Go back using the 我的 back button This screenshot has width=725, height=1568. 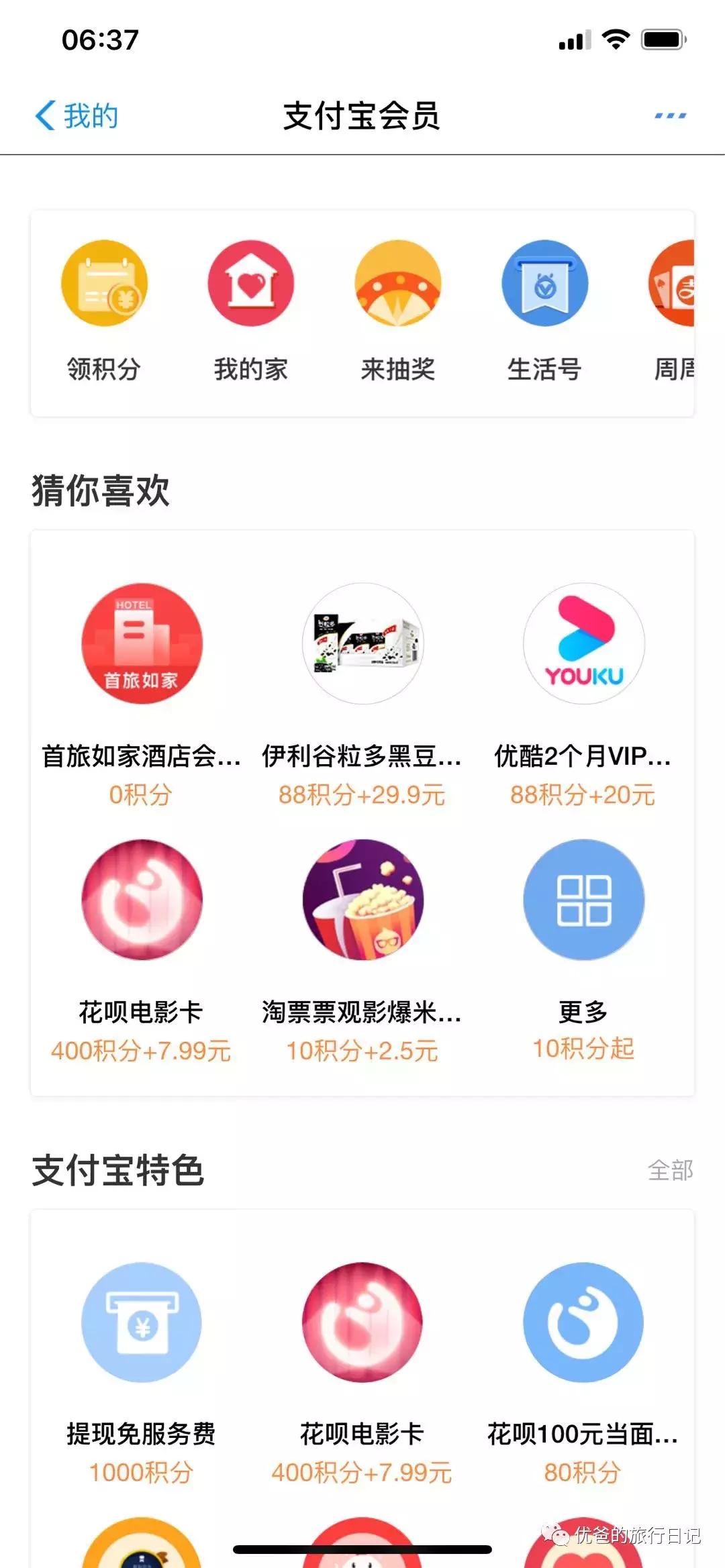click(x=77, y=115)
